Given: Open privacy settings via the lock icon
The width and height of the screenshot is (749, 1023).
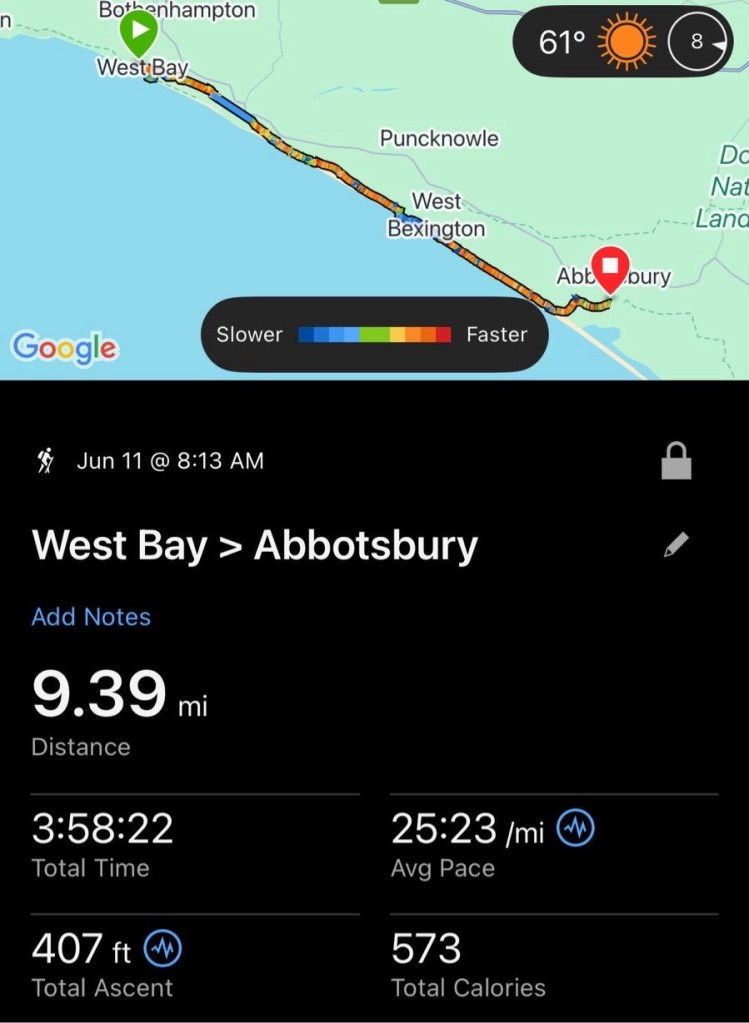Looking at the screenshot, I should coord(676,461).
